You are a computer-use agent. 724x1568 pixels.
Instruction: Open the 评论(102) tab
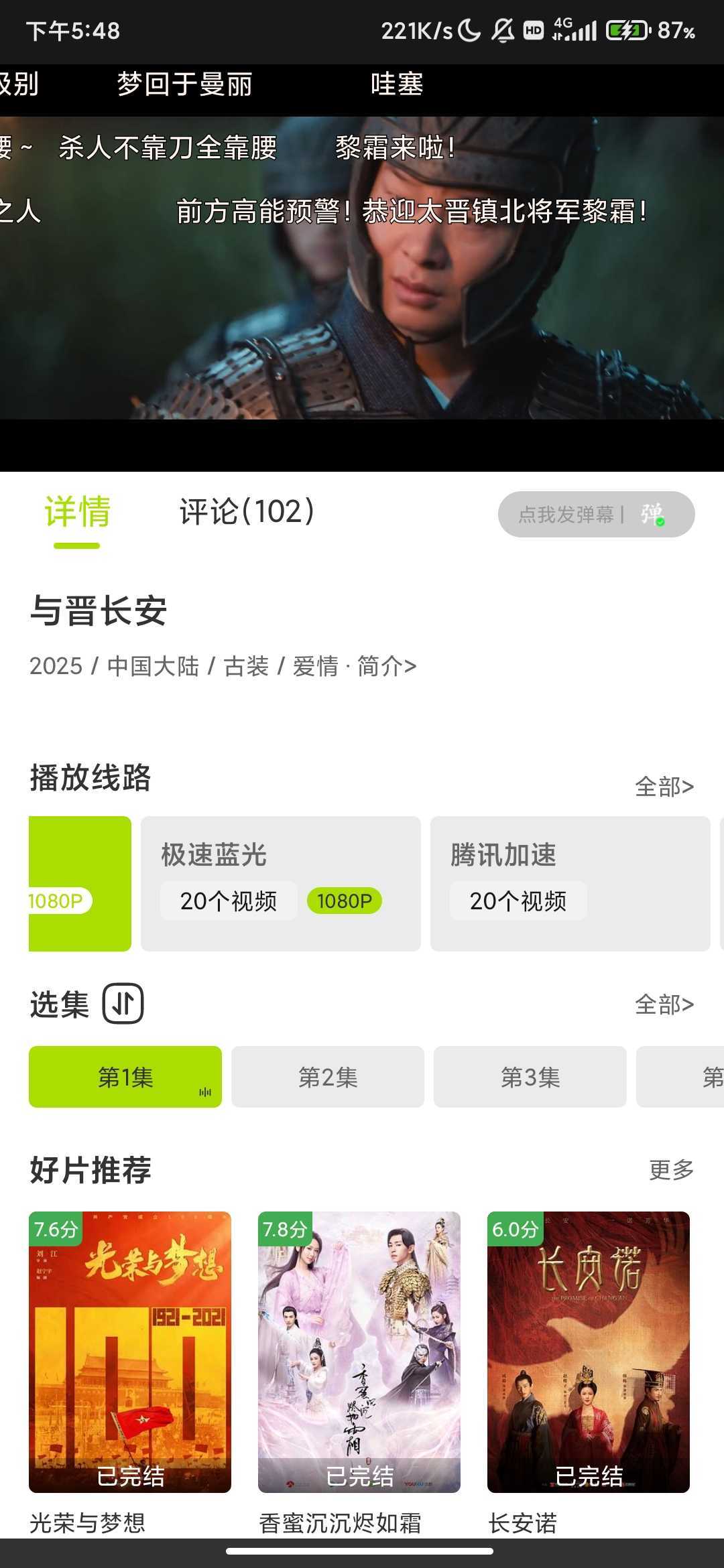point(246,512)
